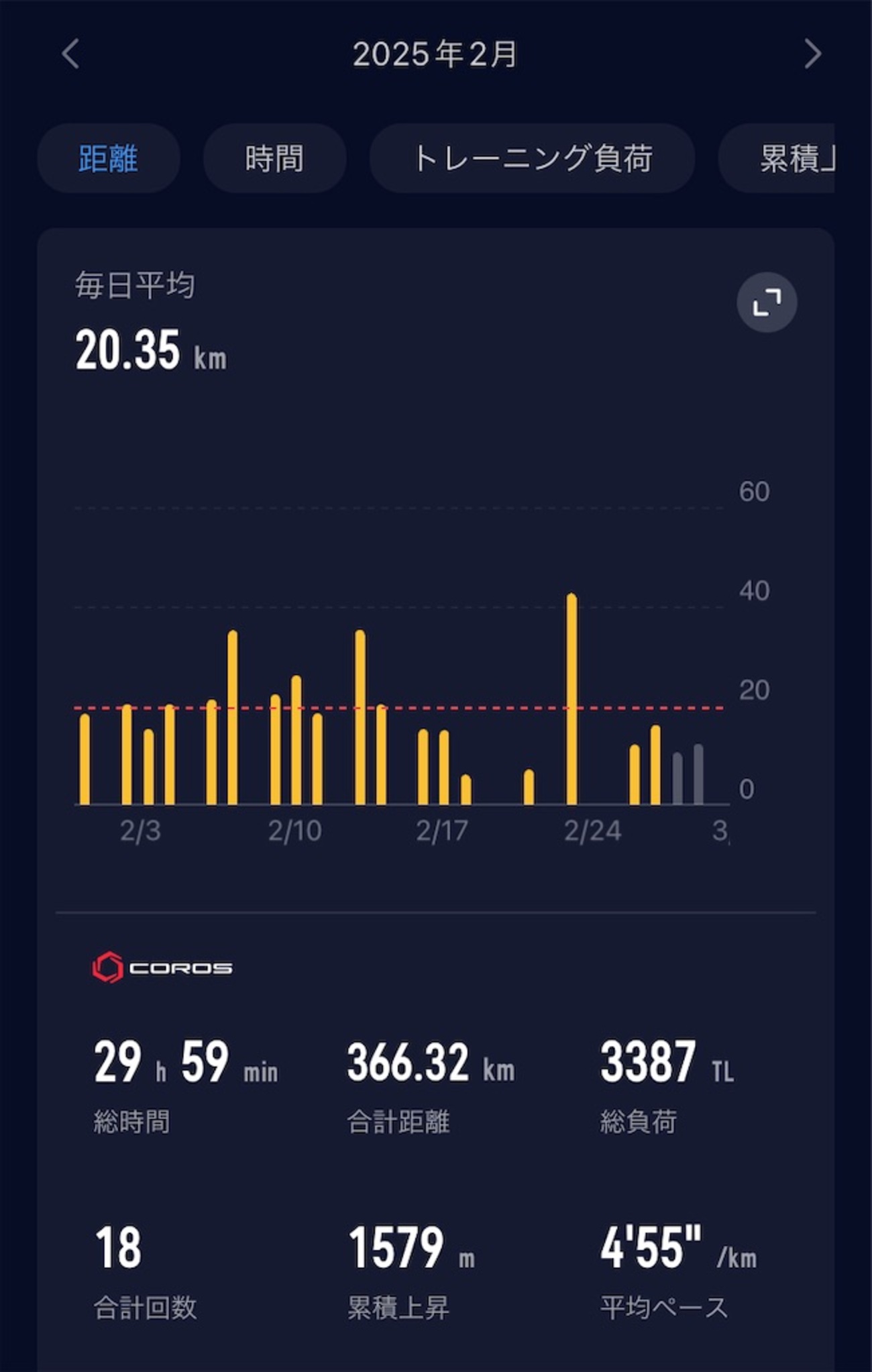The width and height of the screenshot is (872, 1372).
Task: Switch to the トレーニング負荷 tab
Action: 532,158
